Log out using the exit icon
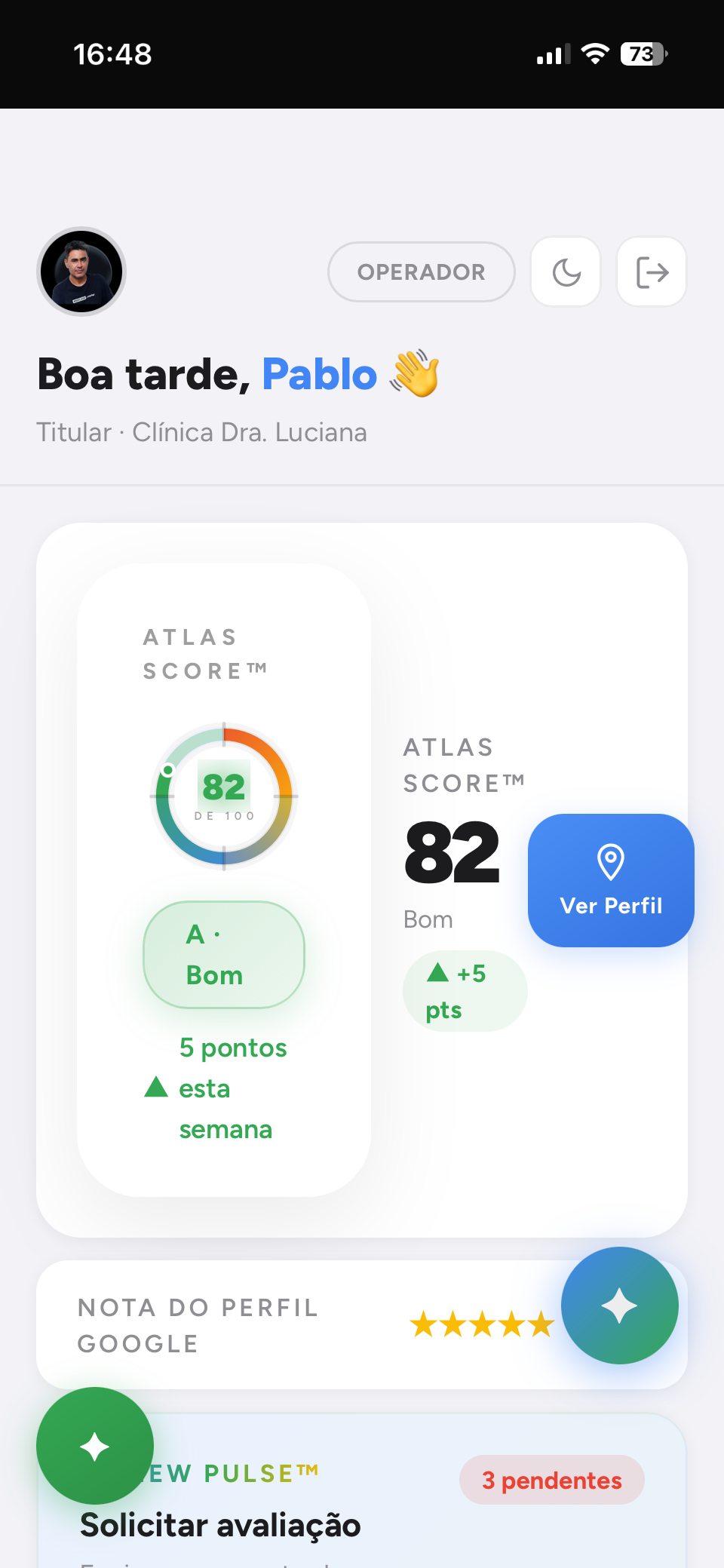724x1568 pixels. (x=652, y=272)
